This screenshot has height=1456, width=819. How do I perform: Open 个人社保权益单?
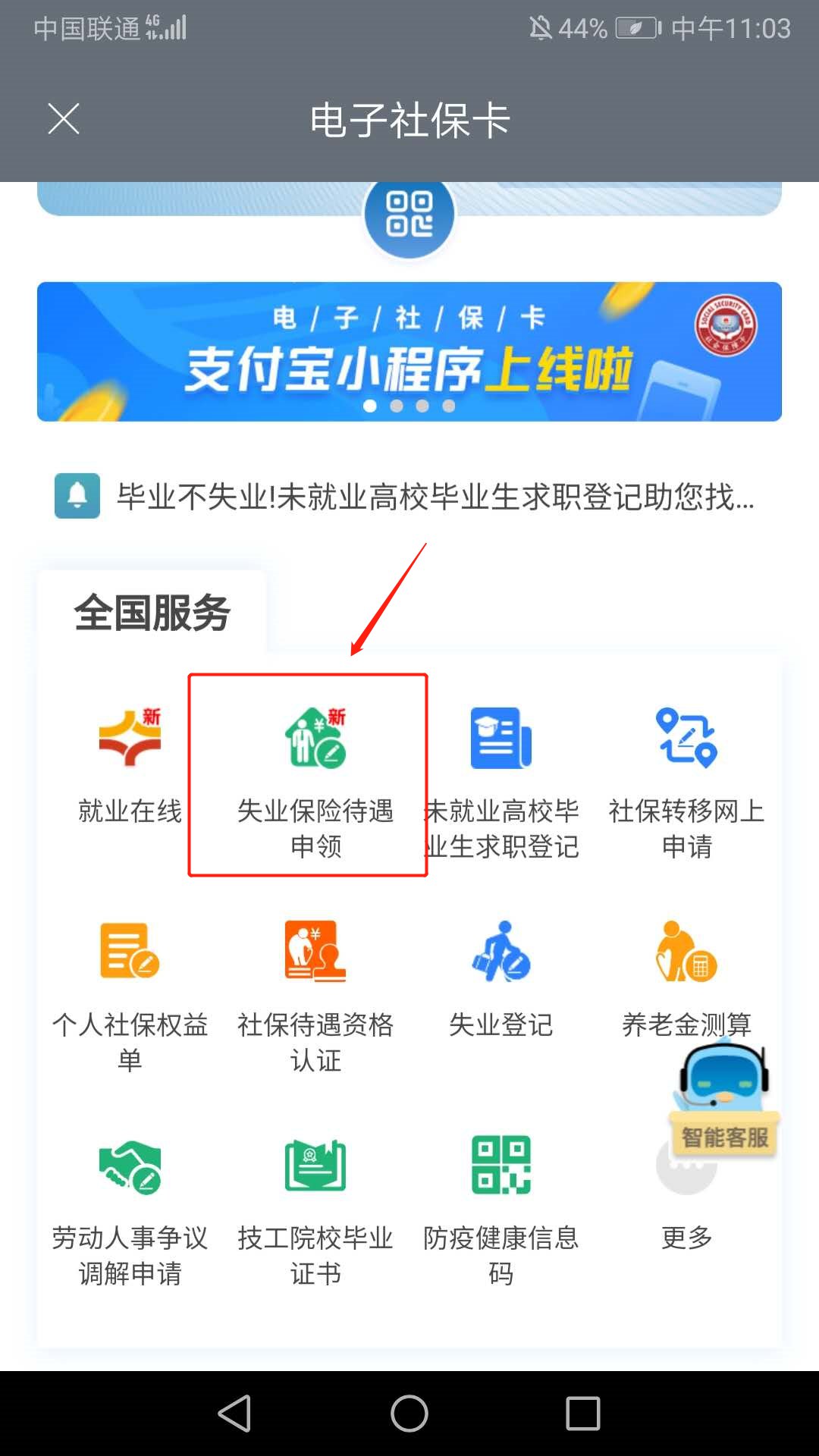pyautogui.click(x=130, y=993)
